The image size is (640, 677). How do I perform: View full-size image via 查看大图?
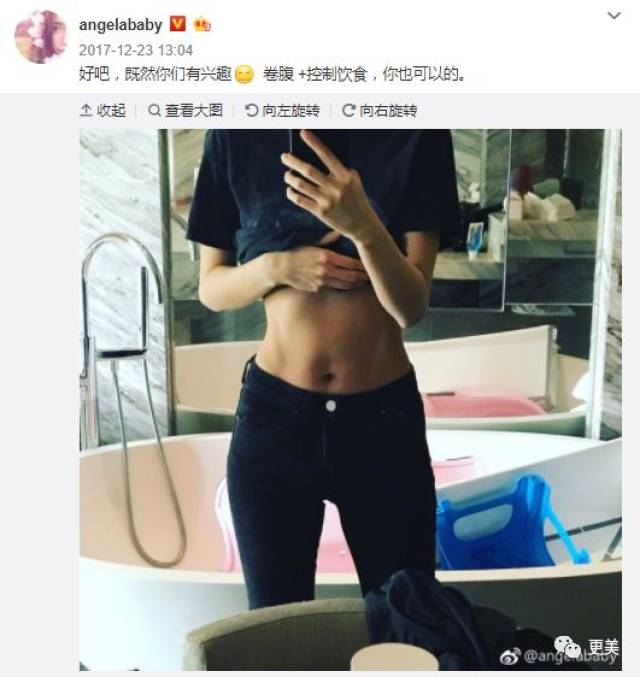pyautogui.click(x=186, y=111)
